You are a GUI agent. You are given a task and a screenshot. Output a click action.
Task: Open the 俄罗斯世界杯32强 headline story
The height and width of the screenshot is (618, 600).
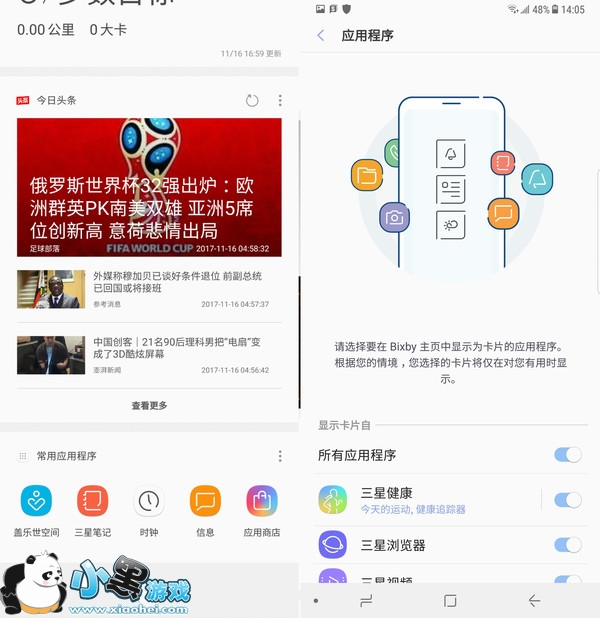149,187
